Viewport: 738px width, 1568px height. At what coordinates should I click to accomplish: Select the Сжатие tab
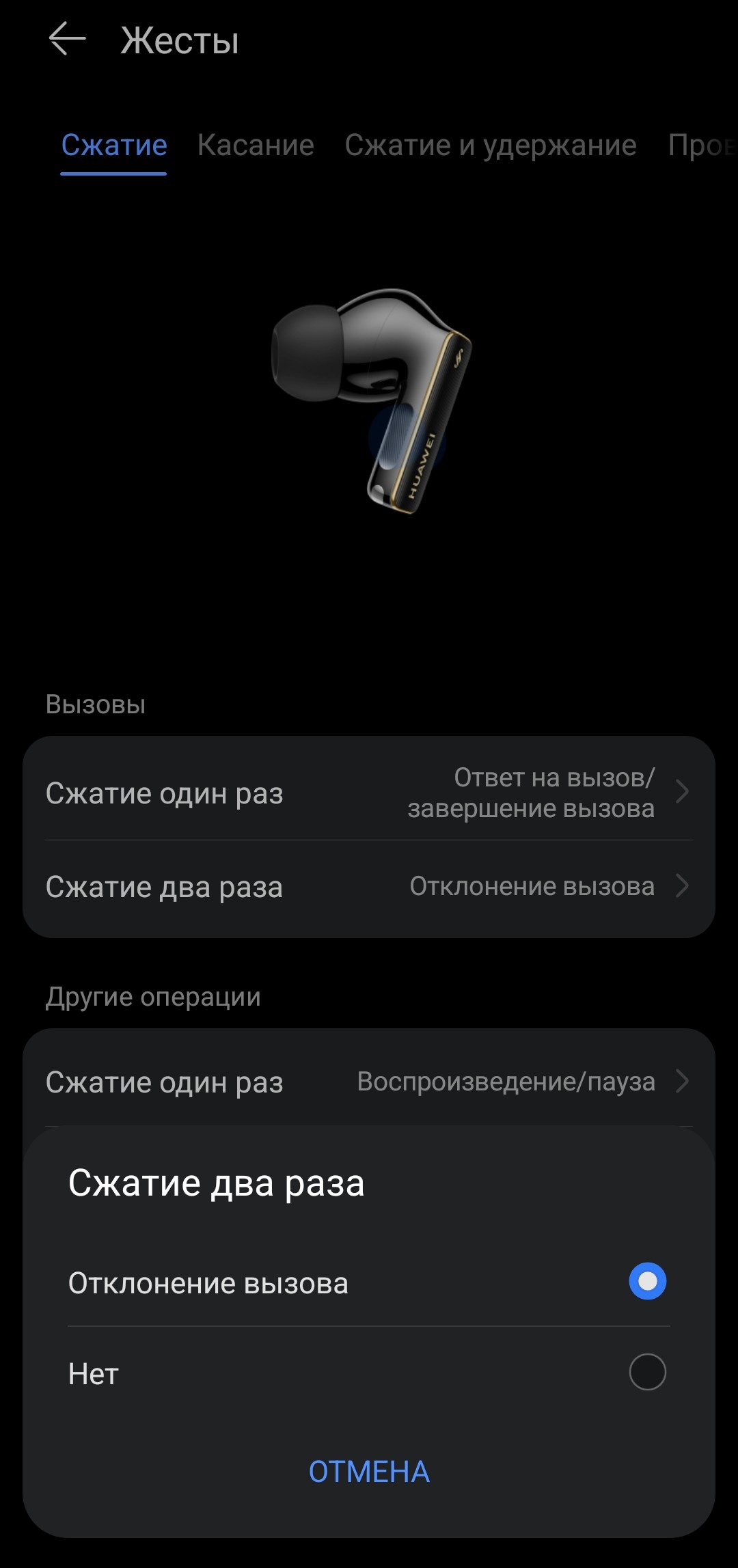pos(114,145)
